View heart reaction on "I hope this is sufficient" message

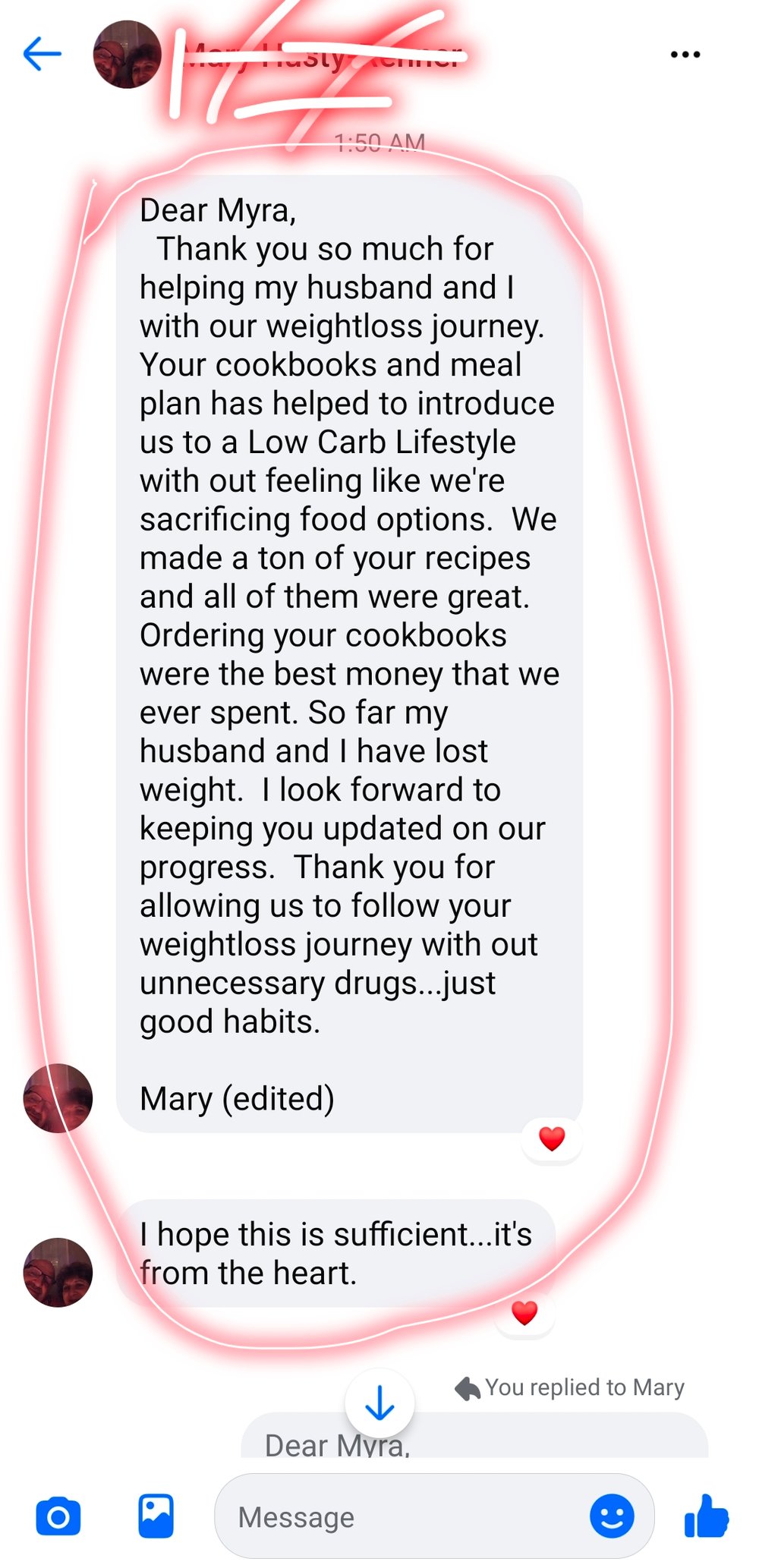(524, 1311)
